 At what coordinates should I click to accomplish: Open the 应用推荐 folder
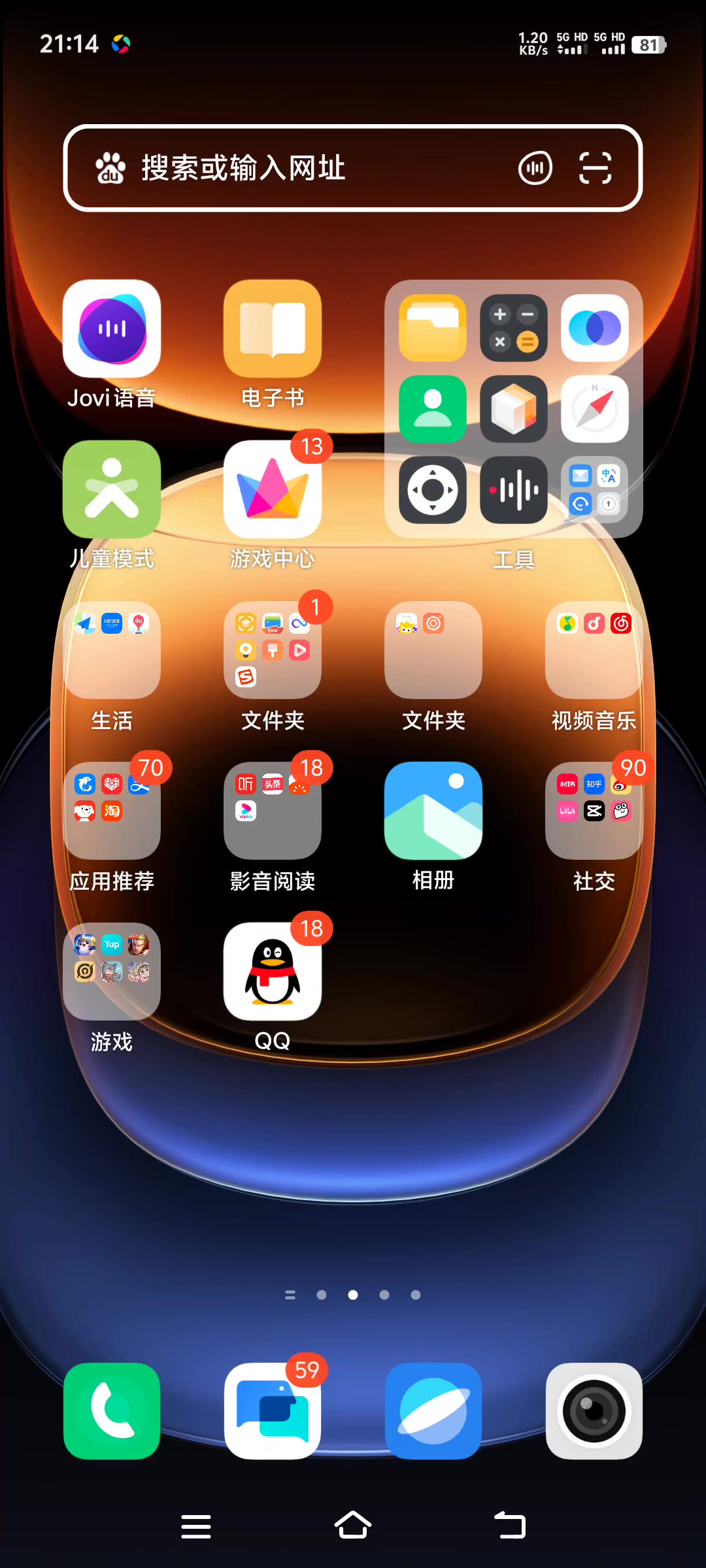(112, 811)
